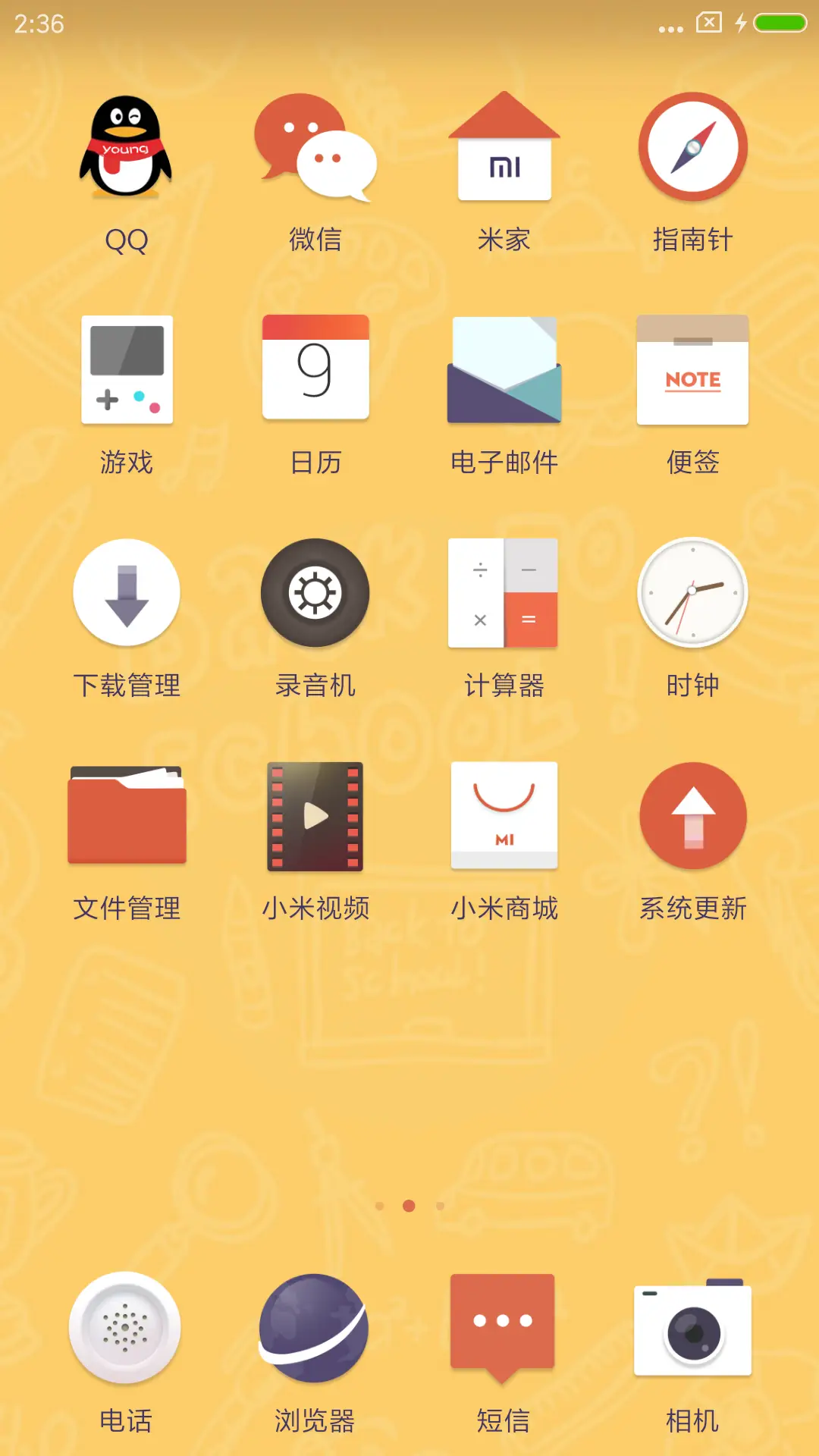This screenshot has height=1456, width=819.
Task: Open the Clock (时钟) app
Action: coord(692,594)
